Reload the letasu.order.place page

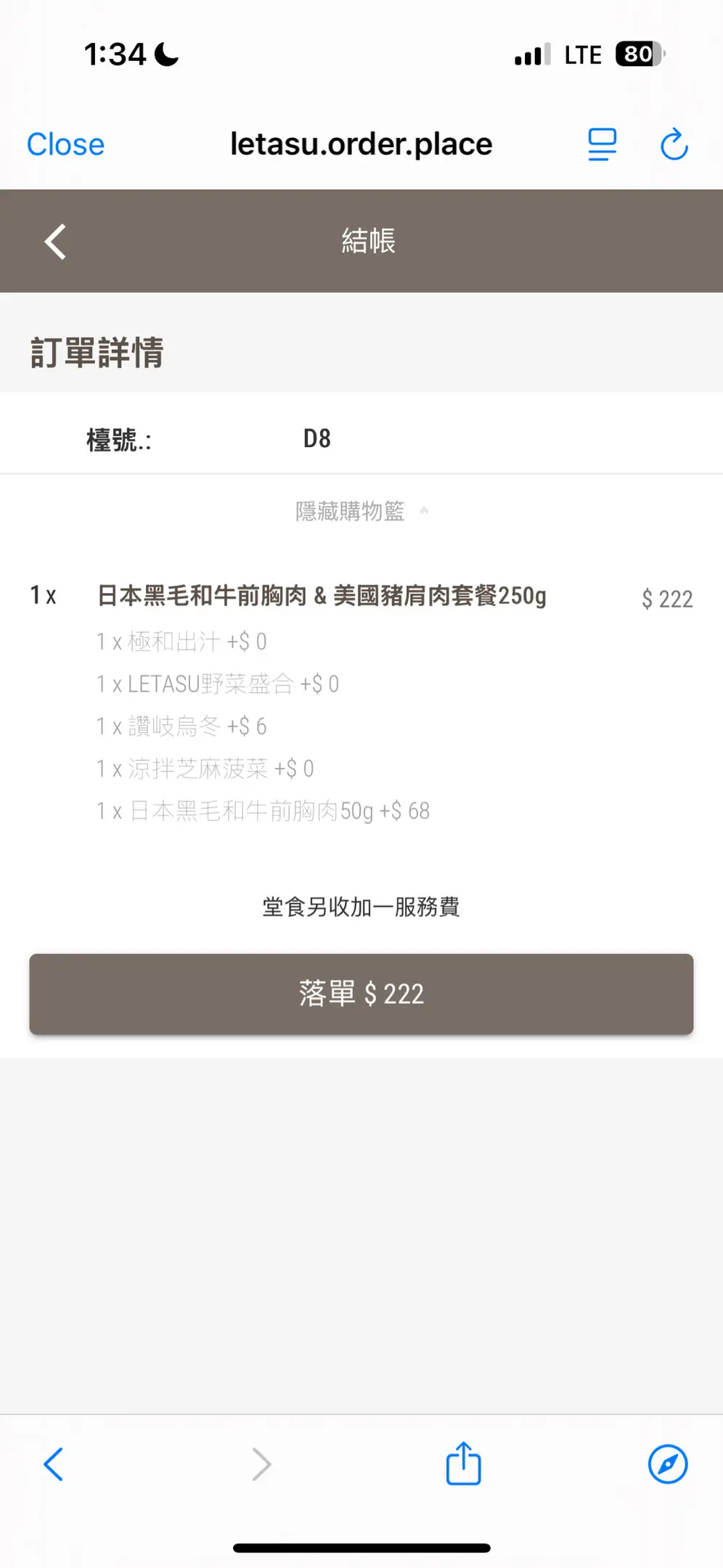coord(674,144)
